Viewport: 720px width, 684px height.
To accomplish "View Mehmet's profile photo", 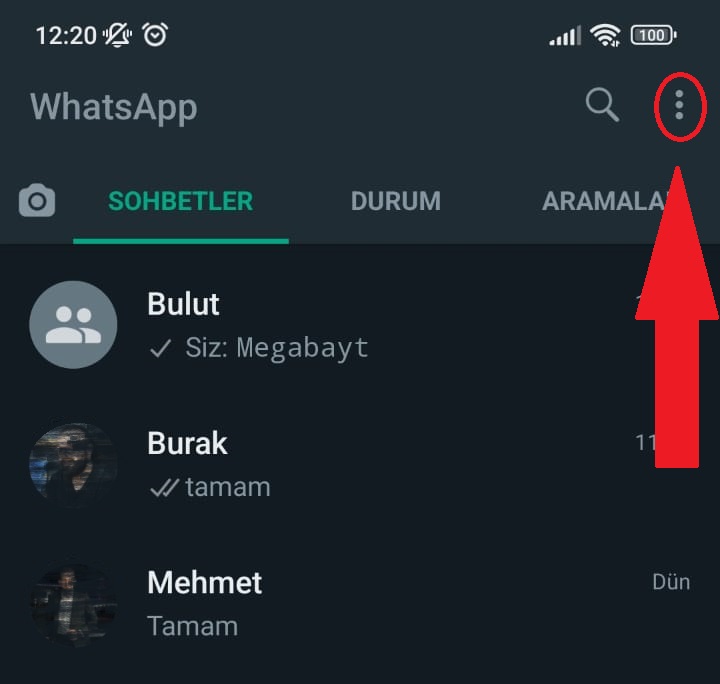I will coord(73,604).
